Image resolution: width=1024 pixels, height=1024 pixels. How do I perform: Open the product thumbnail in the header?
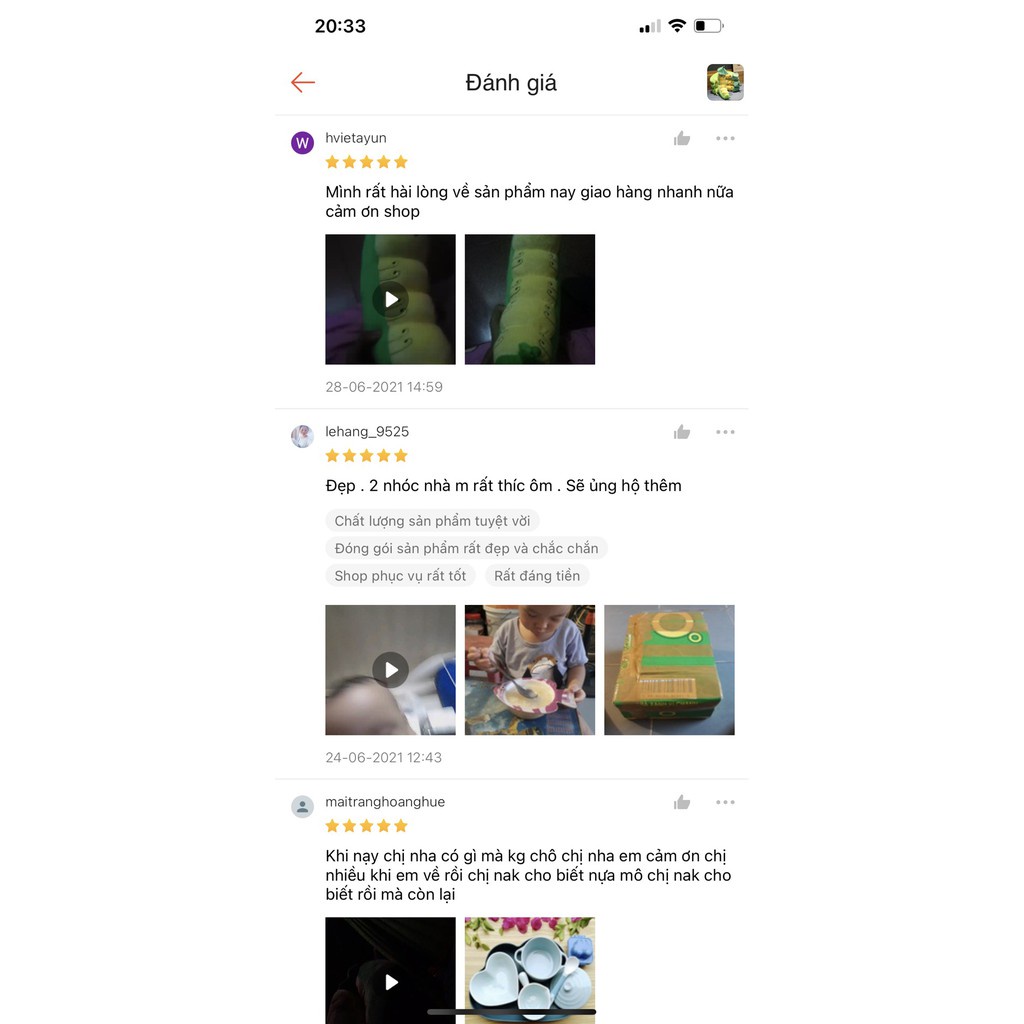tap(725, 83)
